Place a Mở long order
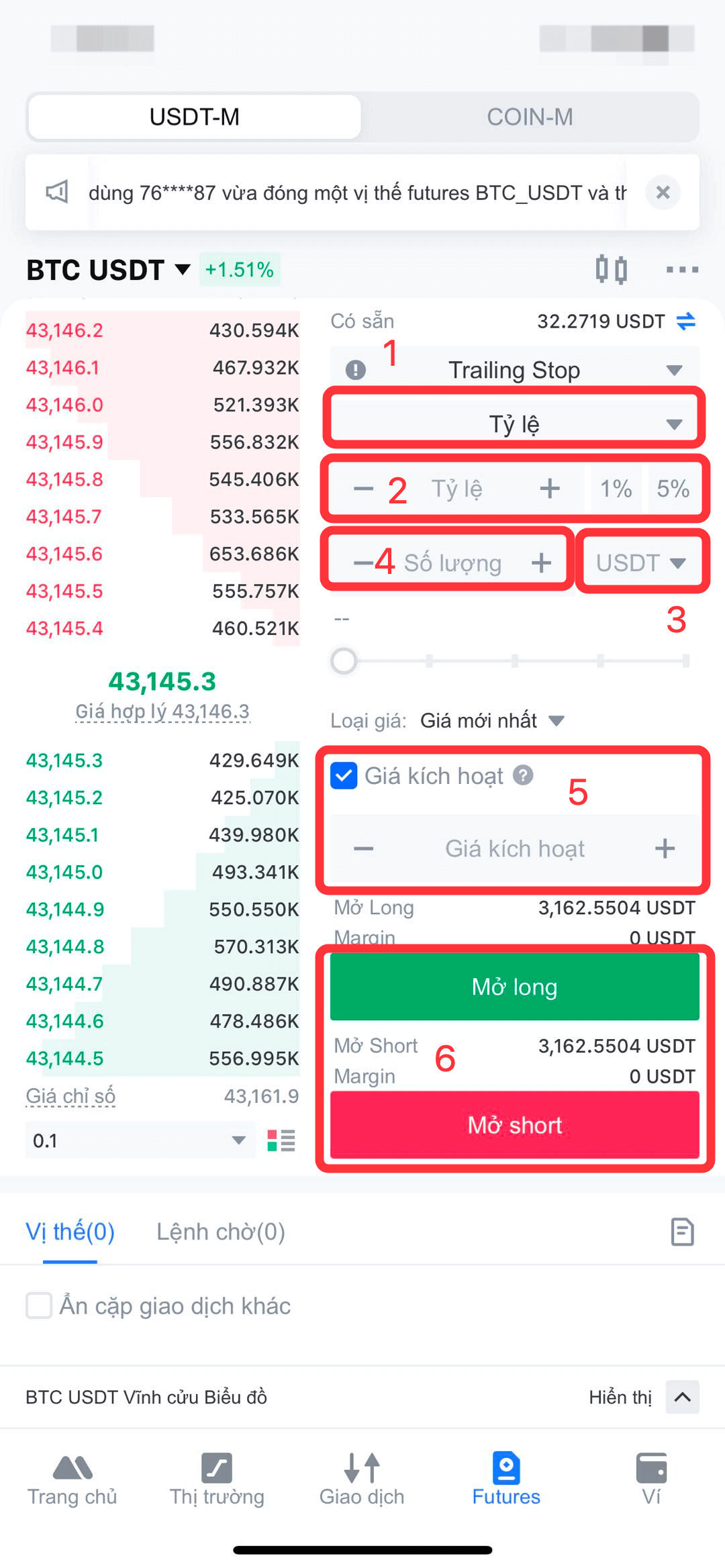Viewport: 725px width, 1568px height. [x=515, y=987]
